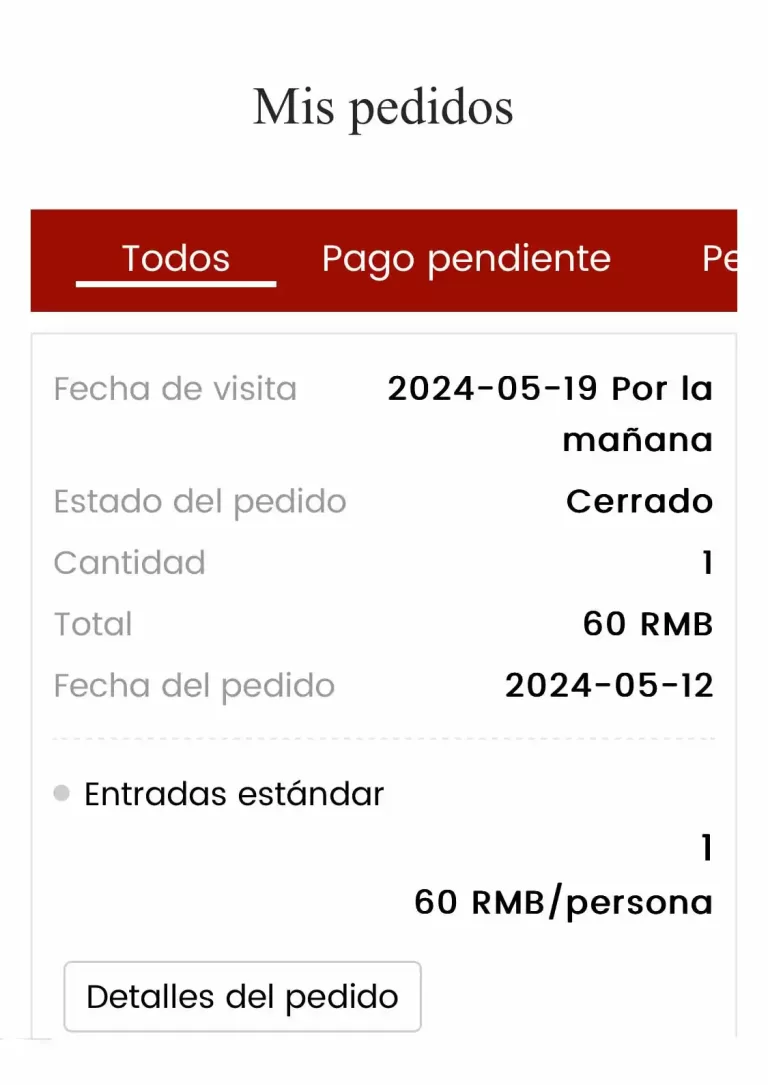Screen dimensions: 768x1085
Task: Select the visit date 2024-05-19 Por la mañana
Action: point(549,414)
